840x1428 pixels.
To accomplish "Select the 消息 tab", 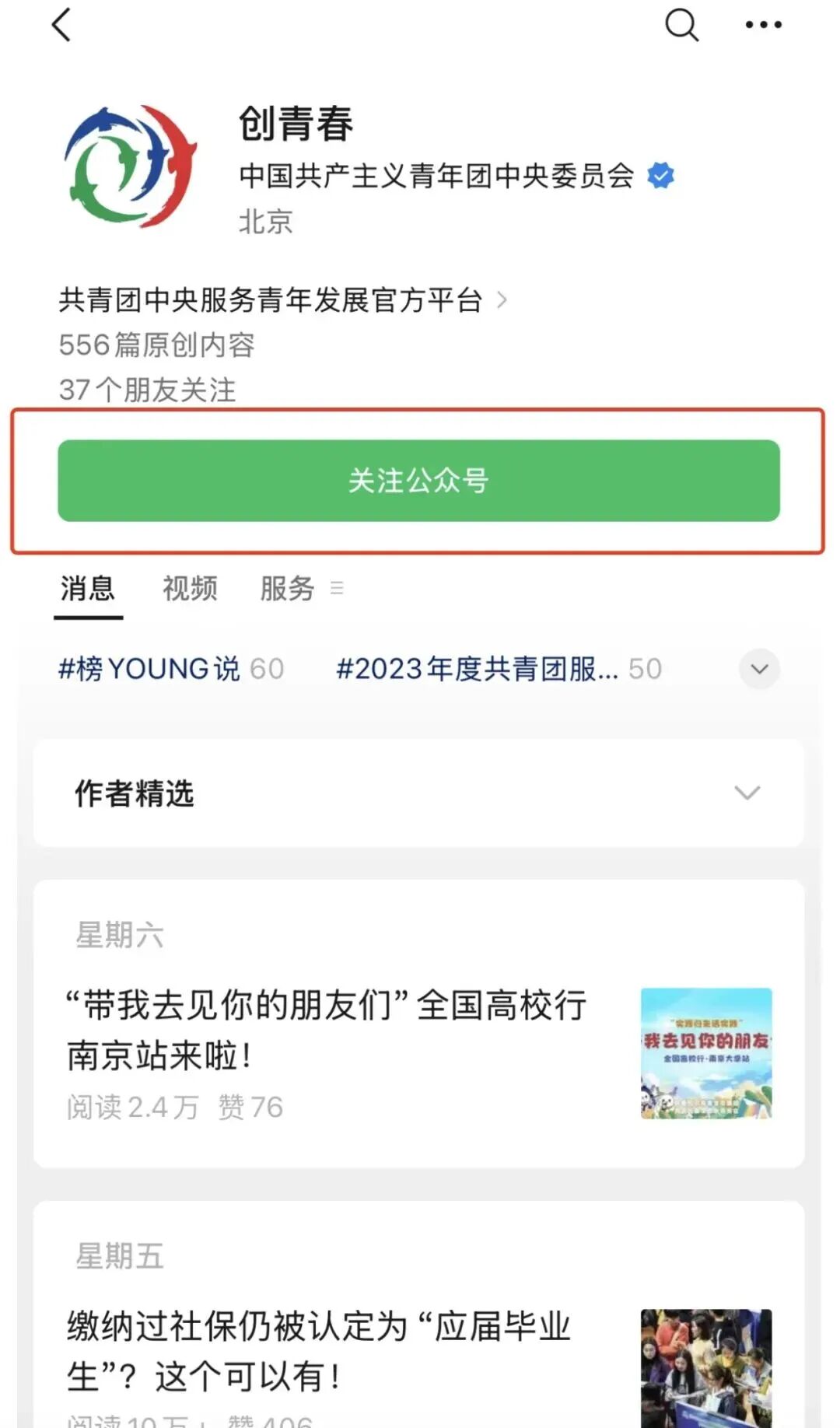I will click(88, 589).
